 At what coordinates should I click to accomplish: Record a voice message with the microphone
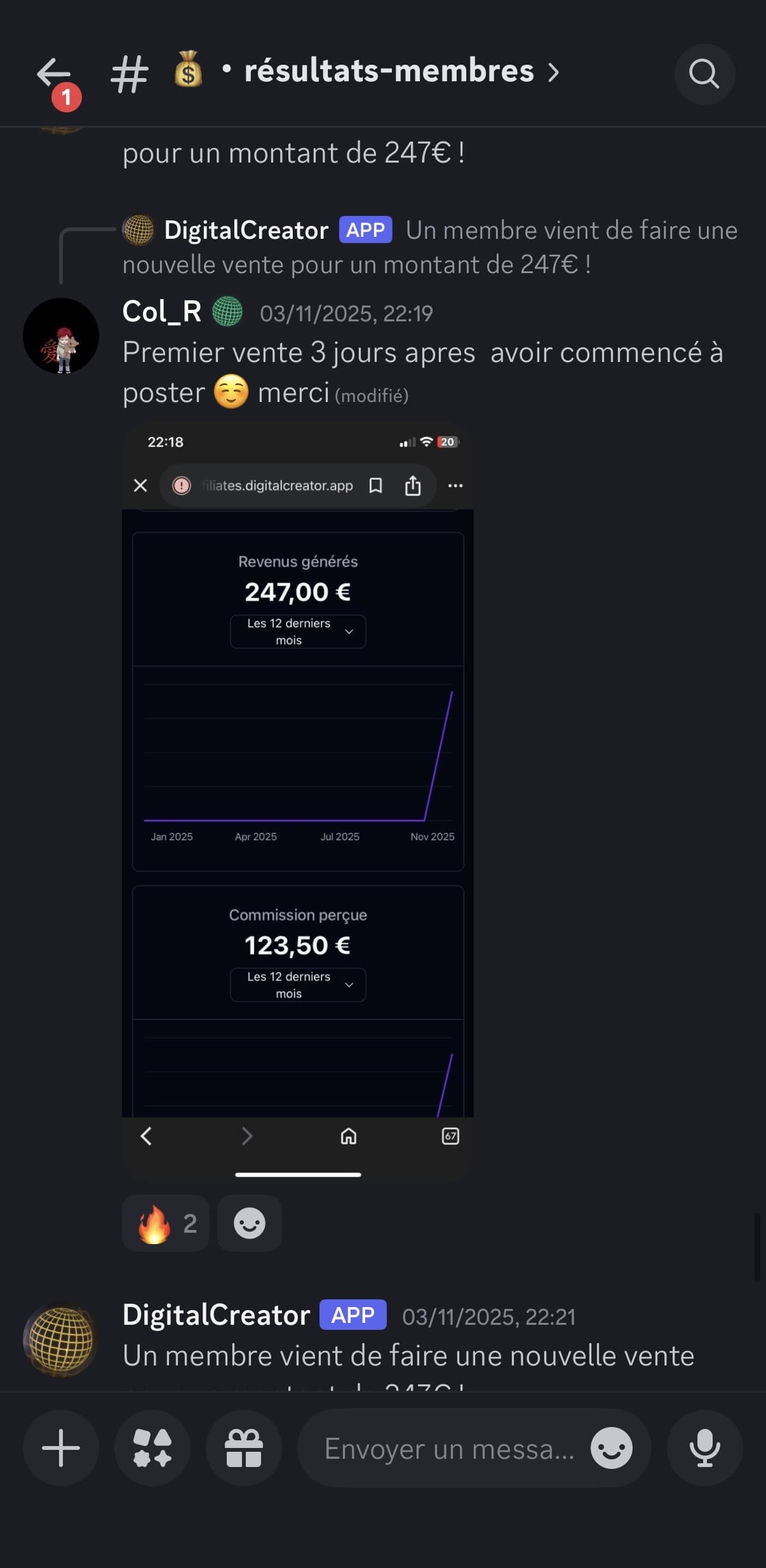704,1448
